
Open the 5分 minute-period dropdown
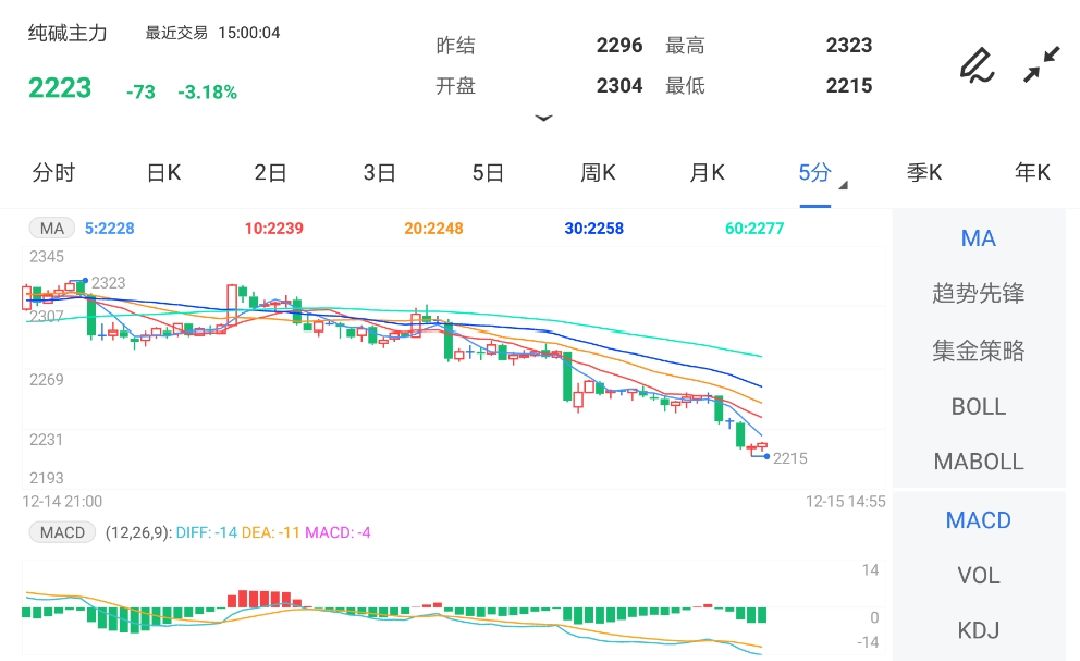[821, 173]
